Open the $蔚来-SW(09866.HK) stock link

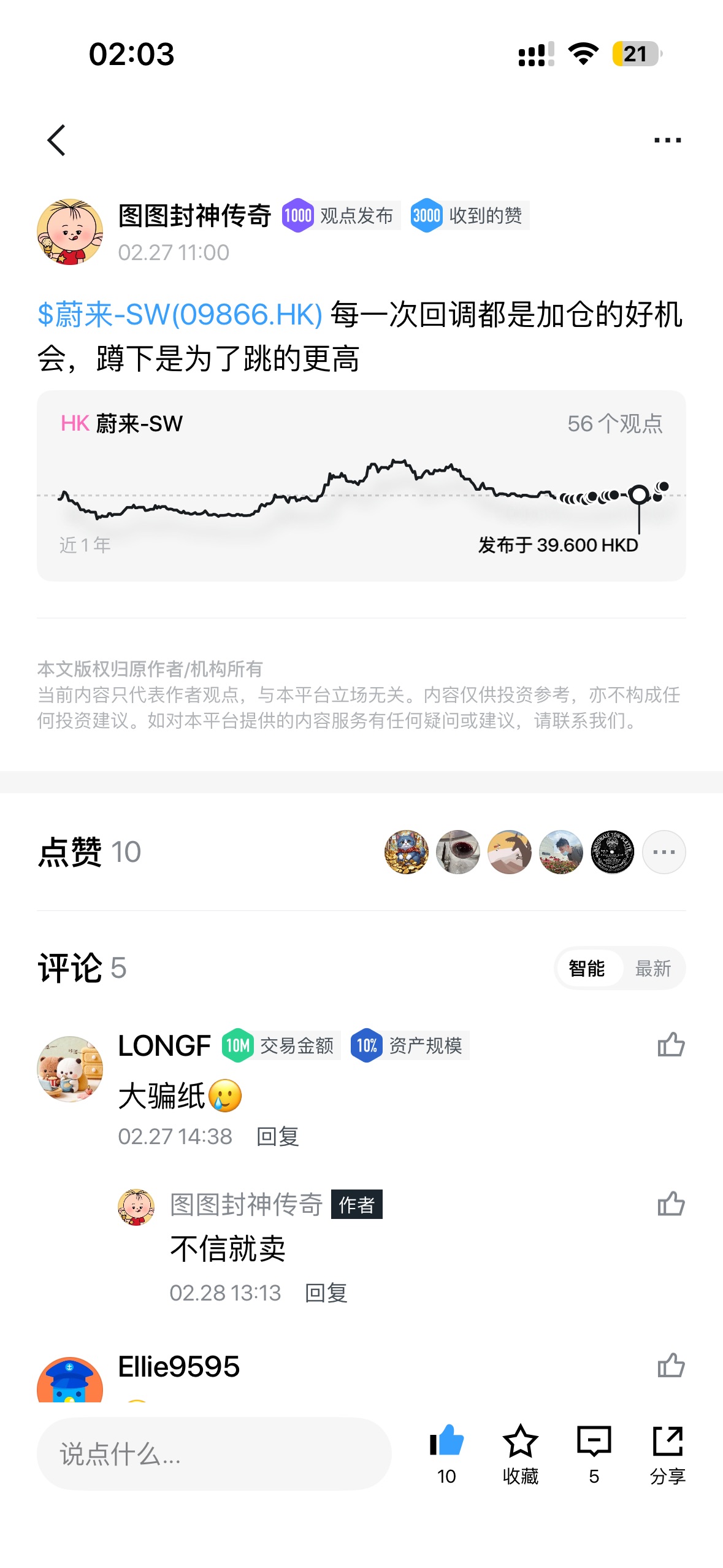[180, 315]
